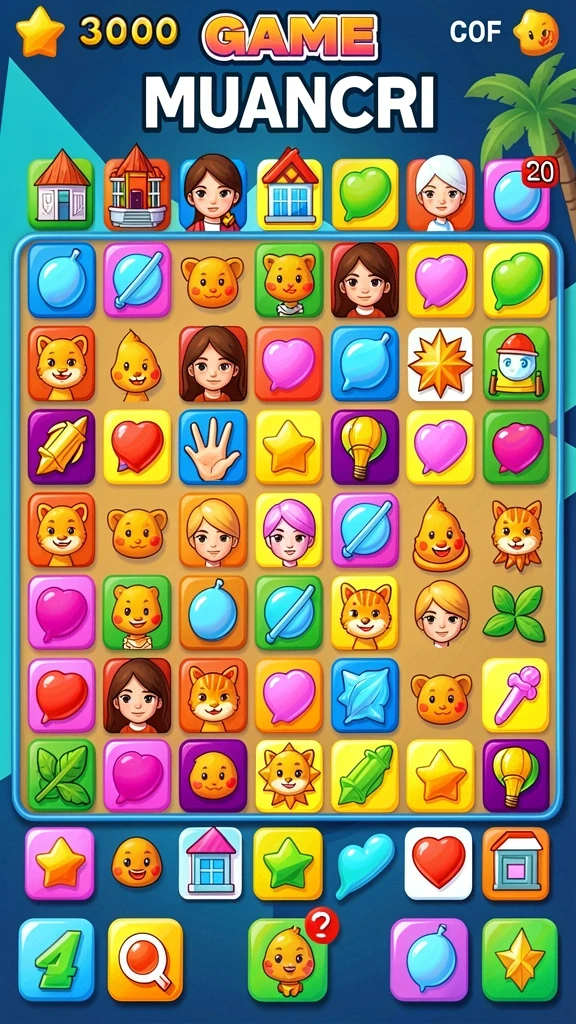Image resolution: width=576 pixels, height=1024 pixels.
Task: Select the gold star on green booster
Action: click(x=520, y=959)
